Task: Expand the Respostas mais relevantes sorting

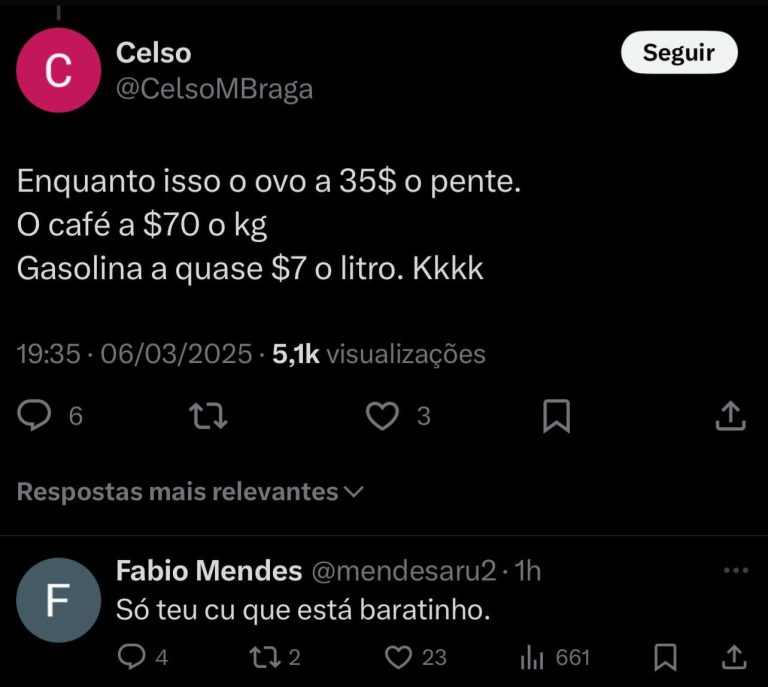Action: coord(190,492)
